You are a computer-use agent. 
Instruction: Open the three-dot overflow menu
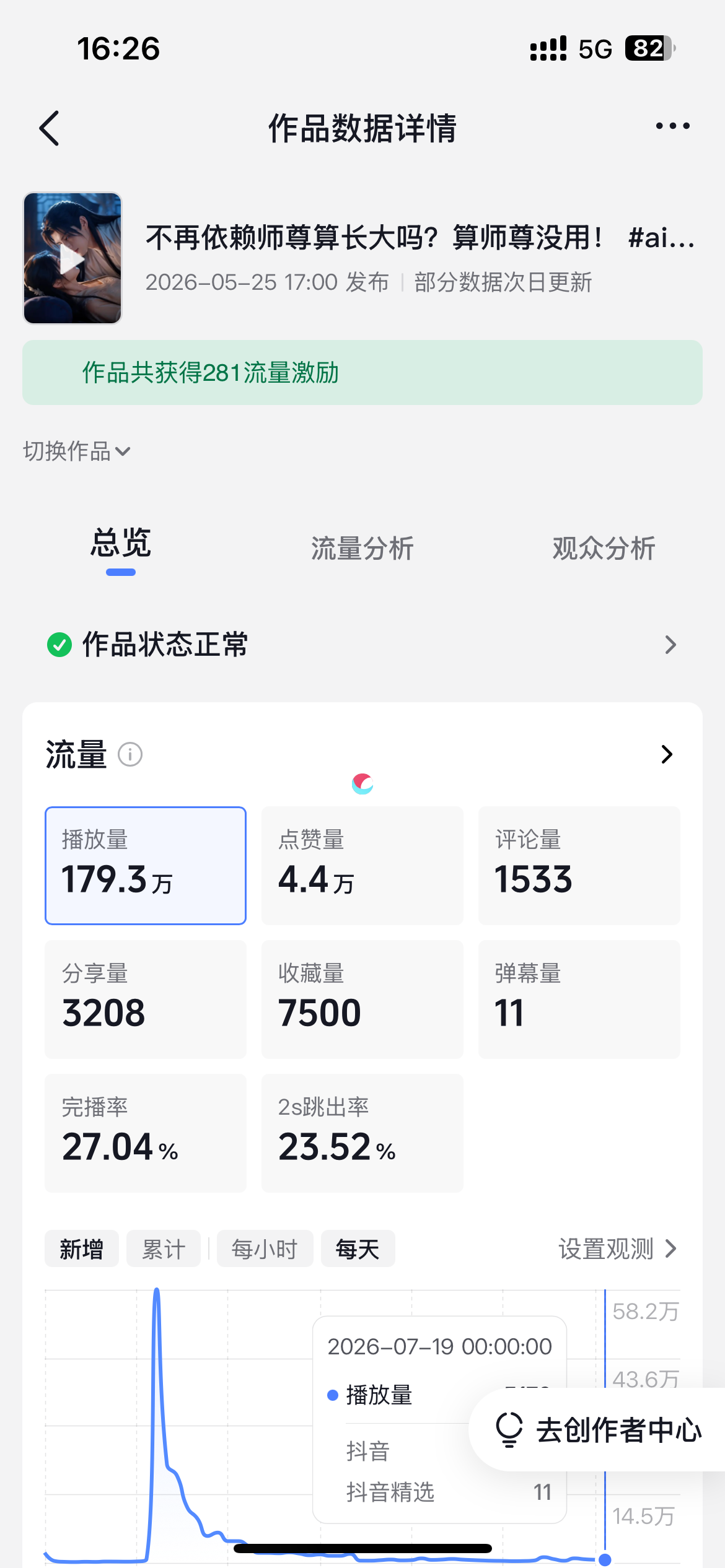672,126
